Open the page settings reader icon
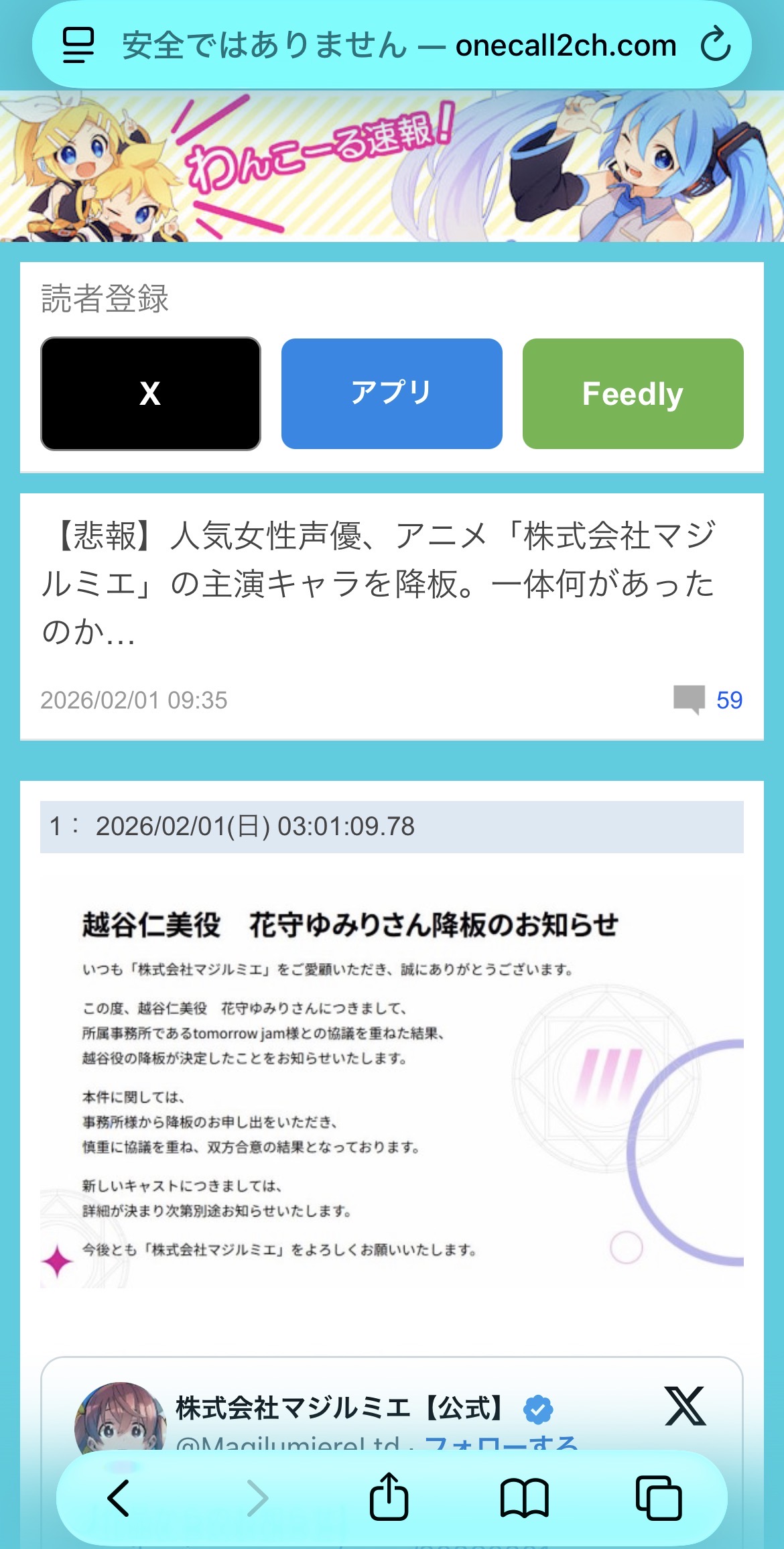 pyautogui.click(x=78, y=46)
